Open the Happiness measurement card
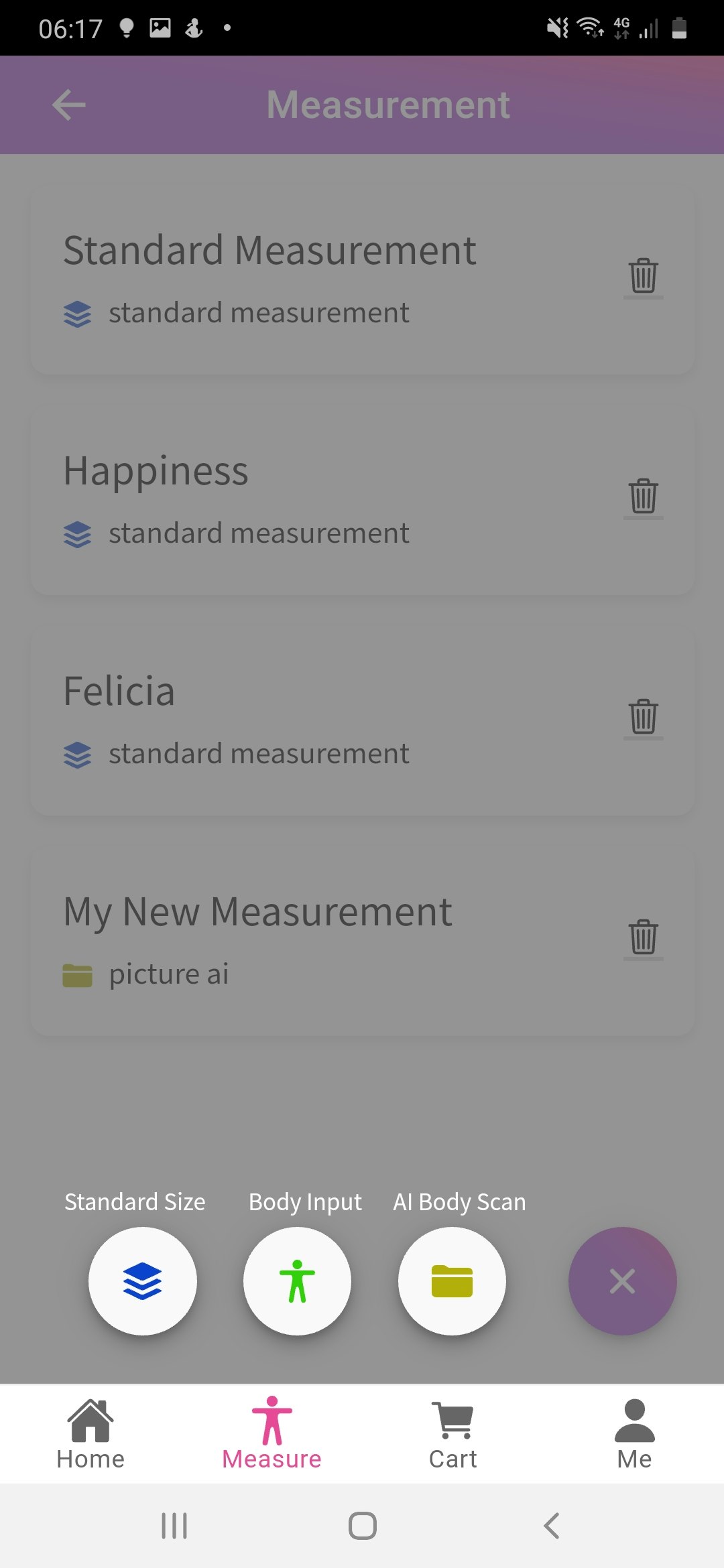 362,500
